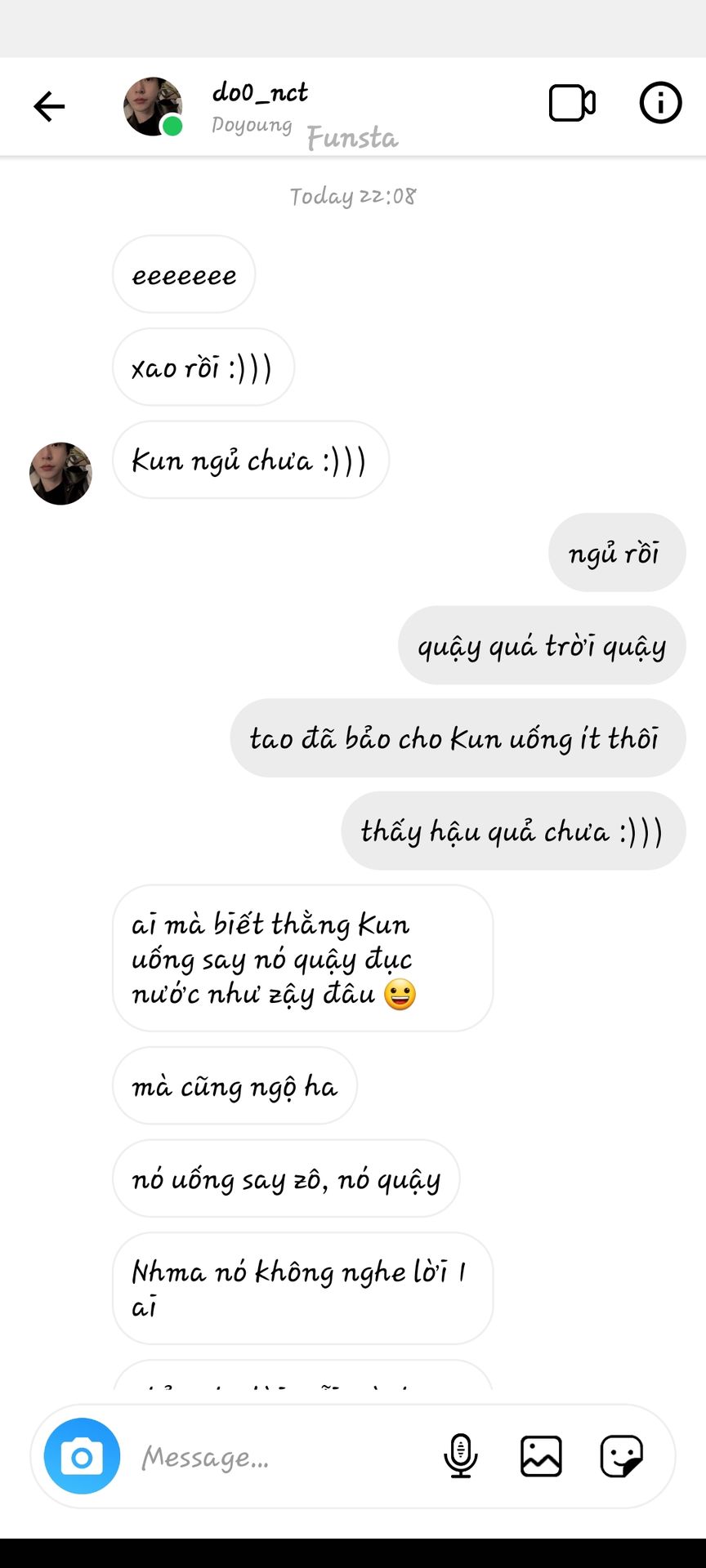706x1568 pixels.
Task: Record a voice message with the microphone
Action: pyautogui.click(x=461, y=1456)
